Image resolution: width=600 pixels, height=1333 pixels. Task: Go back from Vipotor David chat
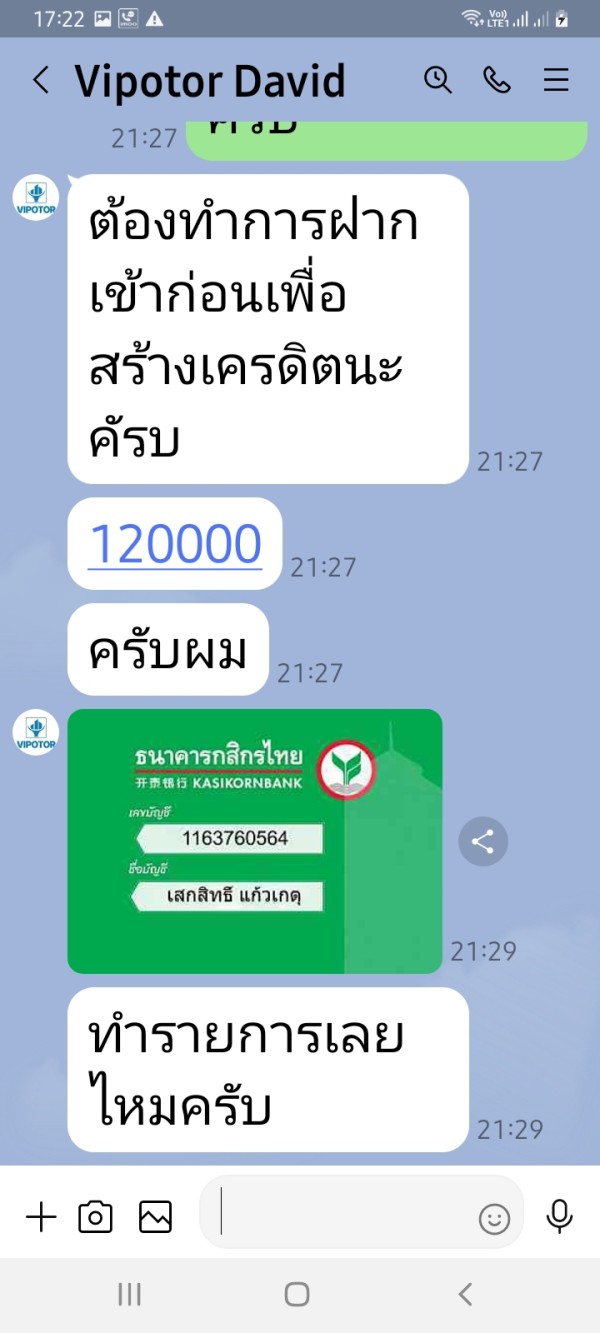(x=41, y=80)
